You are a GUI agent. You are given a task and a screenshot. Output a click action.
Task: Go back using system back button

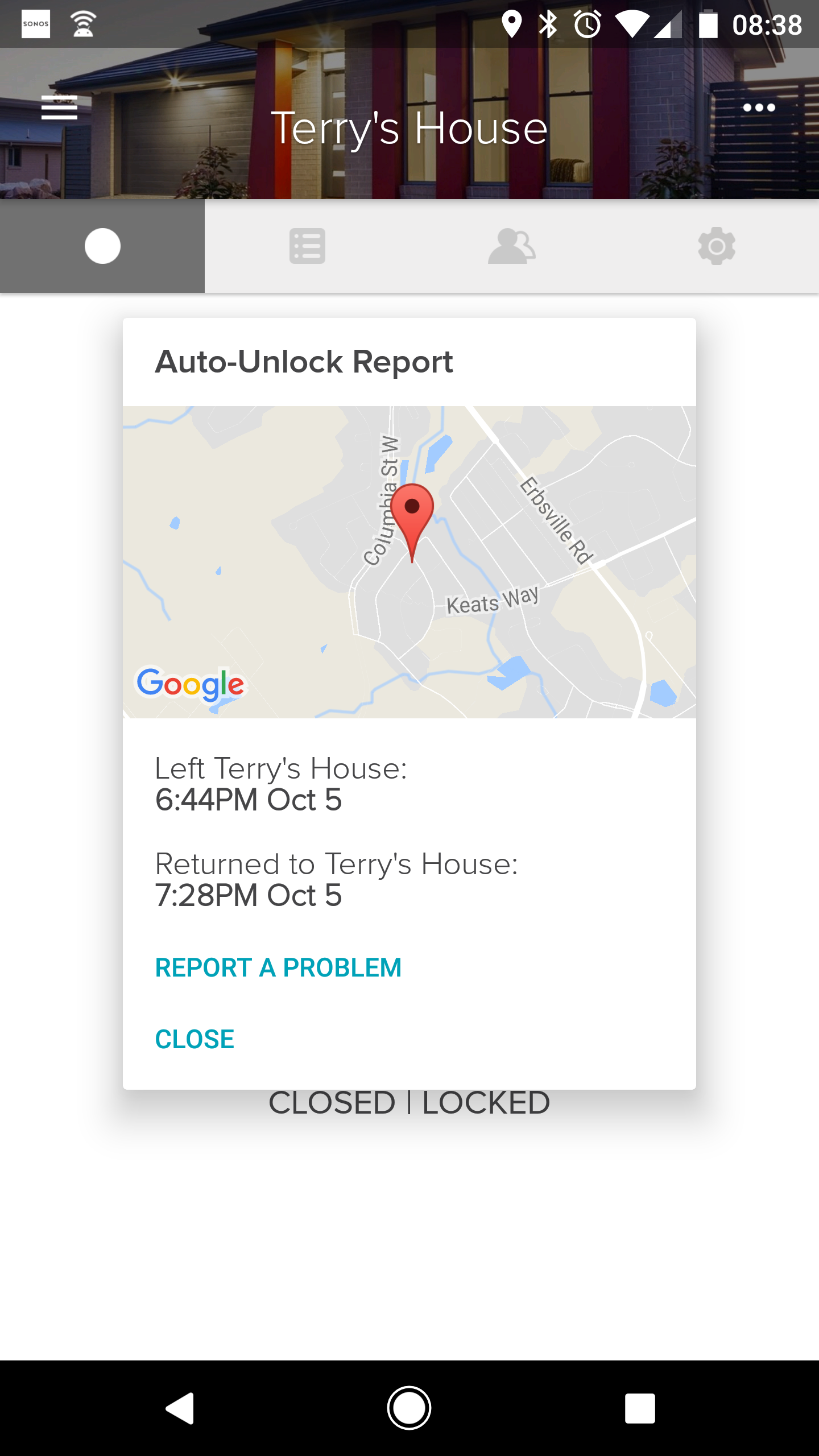pyautogui.click(x=180, y=1408)
